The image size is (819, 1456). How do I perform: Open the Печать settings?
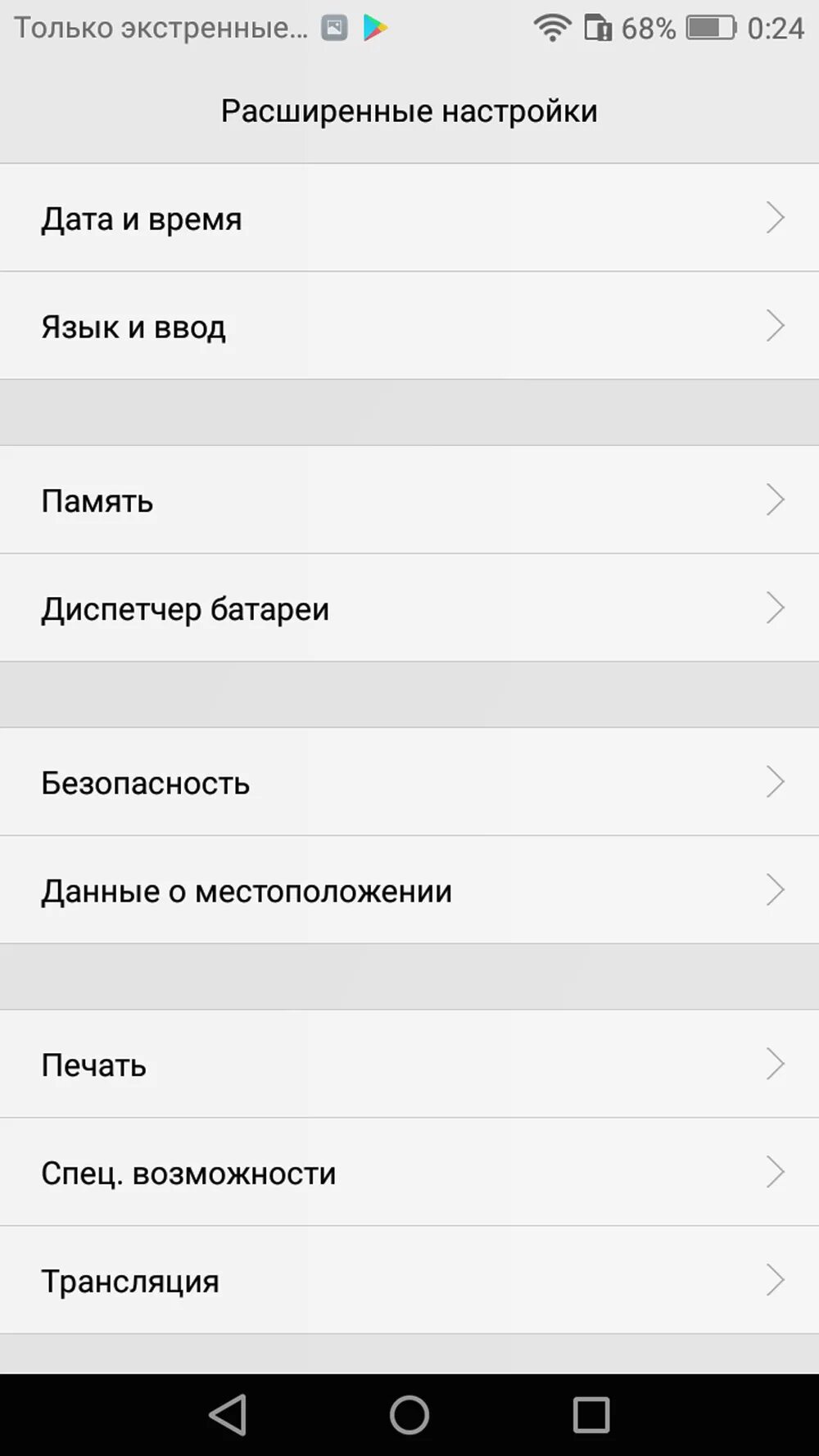pyautogui.click(x=409, y=1064)
